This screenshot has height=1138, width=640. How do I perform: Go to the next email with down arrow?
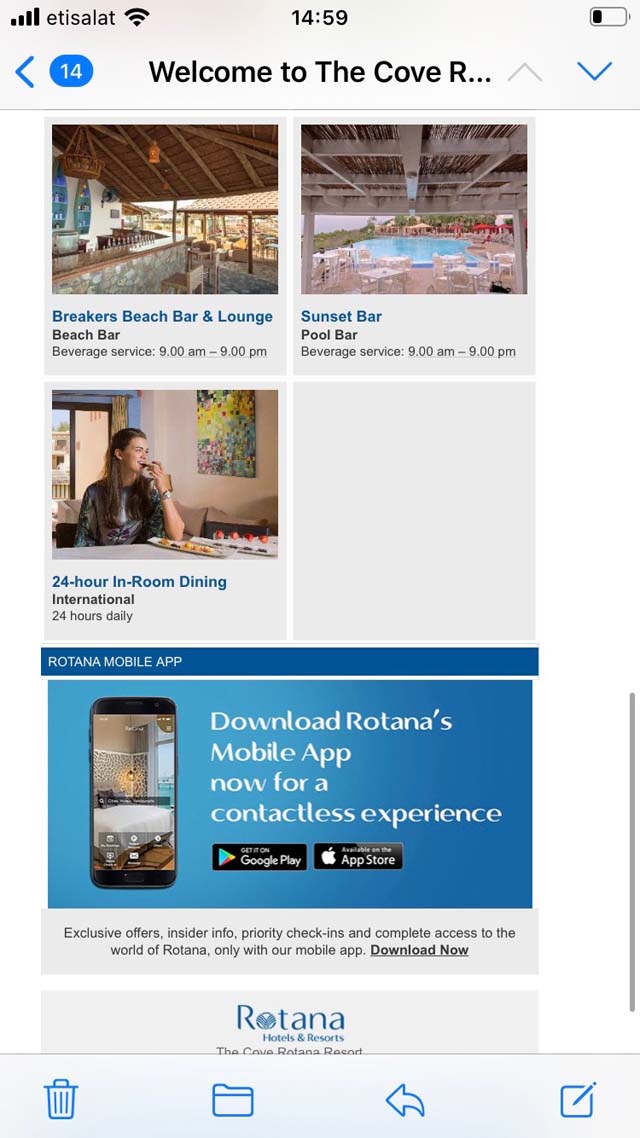coord(594,71)
